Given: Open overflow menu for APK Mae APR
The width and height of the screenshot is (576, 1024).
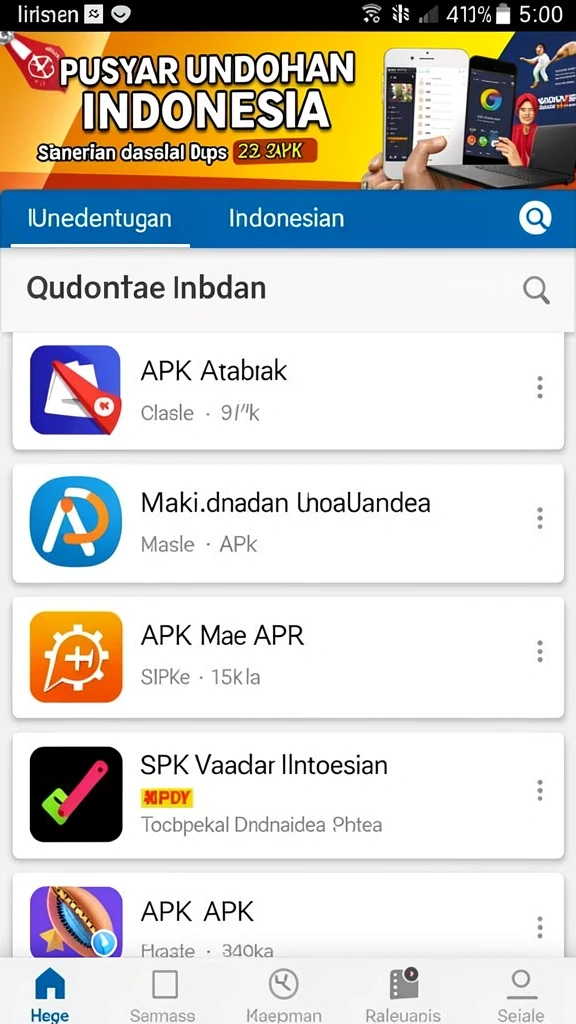Looking at the screenshot, I should pos(539,651).
